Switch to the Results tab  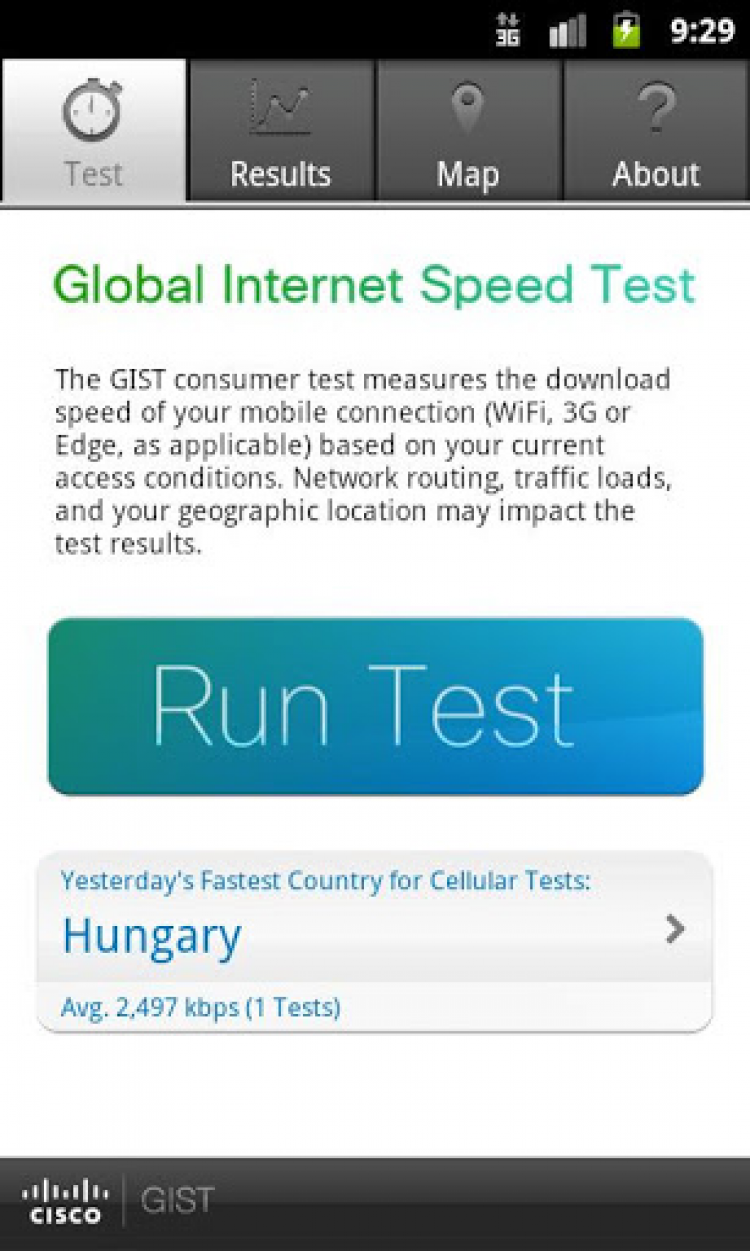point(280,131)
